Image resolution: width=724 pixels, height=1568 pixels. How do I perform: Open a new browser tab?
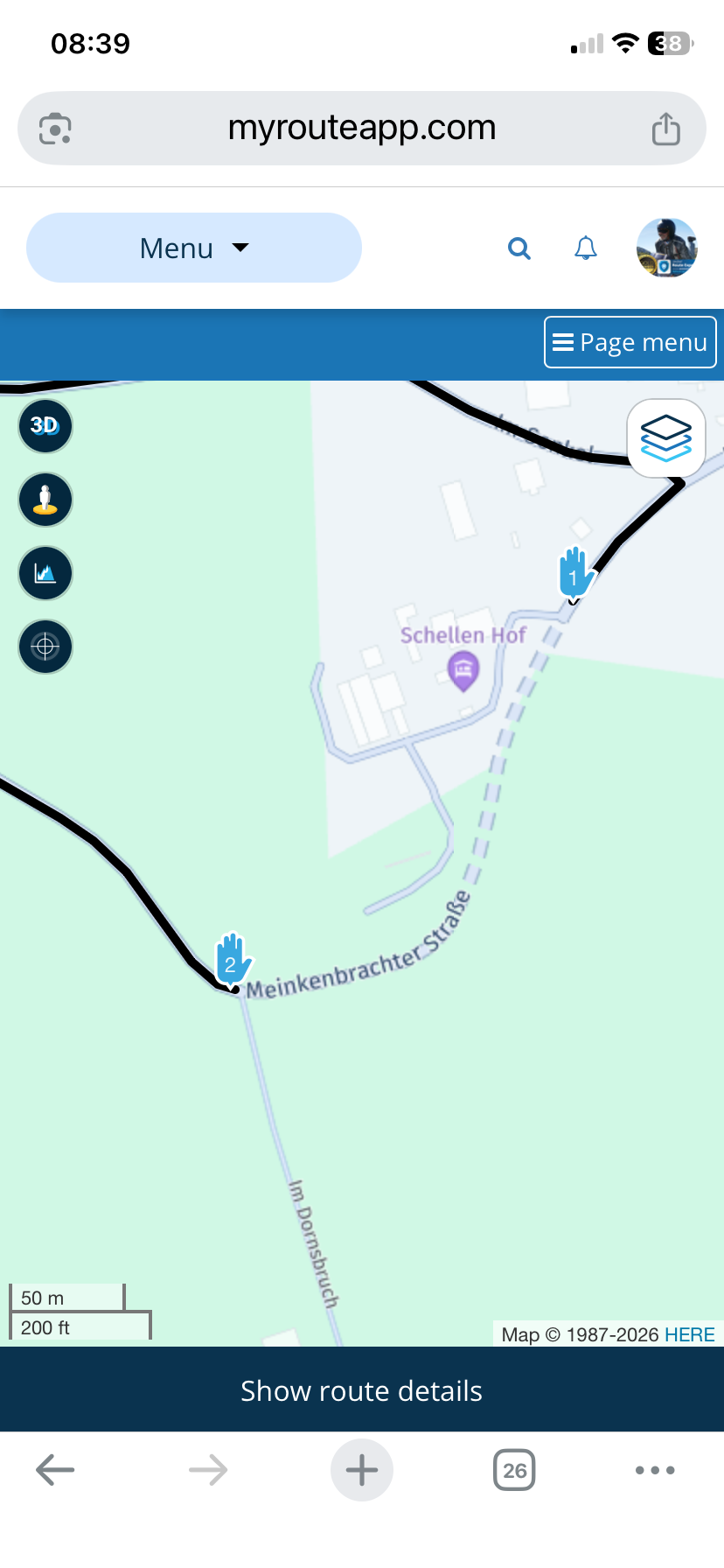point(362,1470)
